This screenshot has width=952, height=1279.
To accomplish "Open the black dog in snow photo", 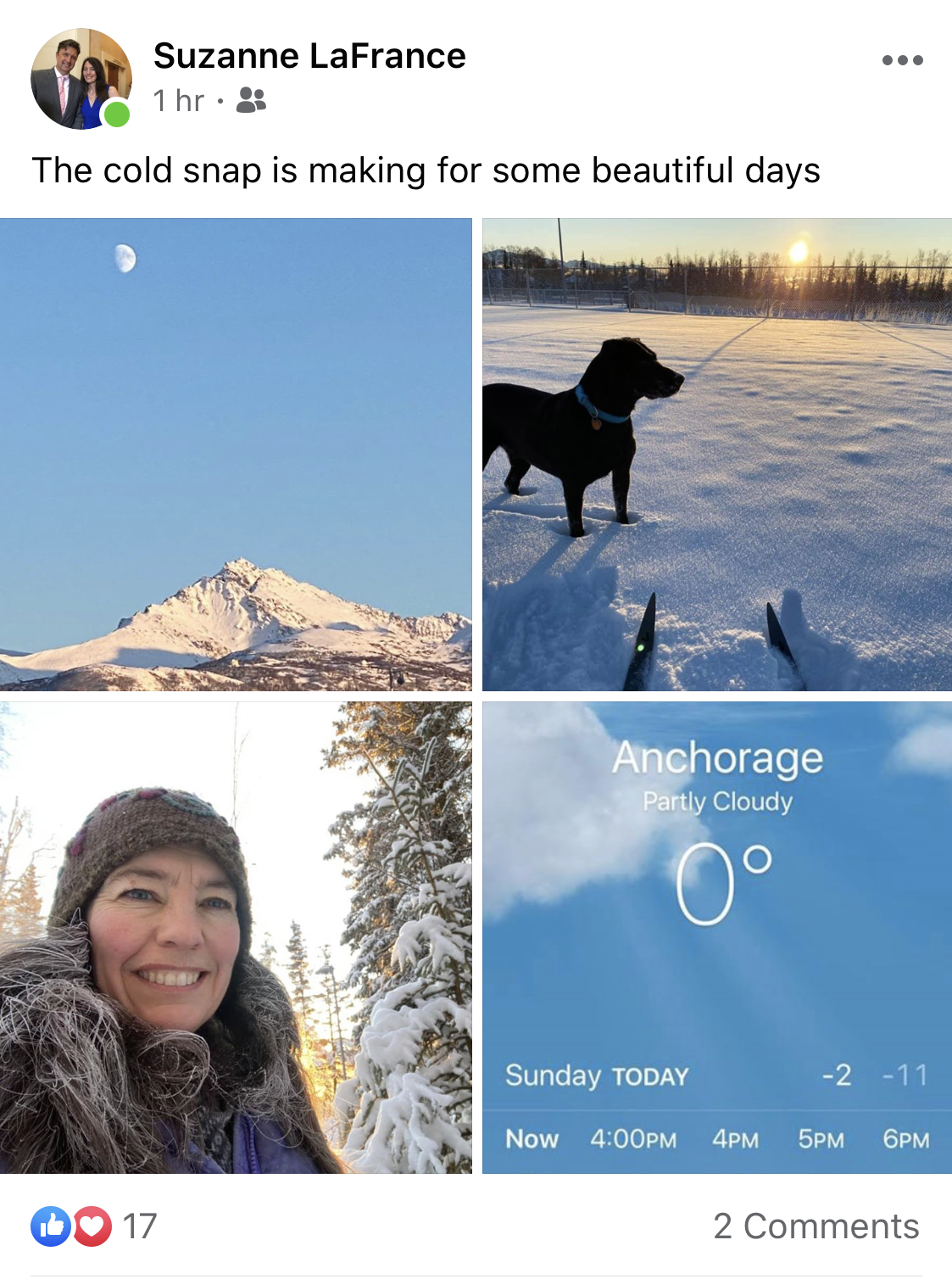I will pyautogui.click(x=717, y=455).
